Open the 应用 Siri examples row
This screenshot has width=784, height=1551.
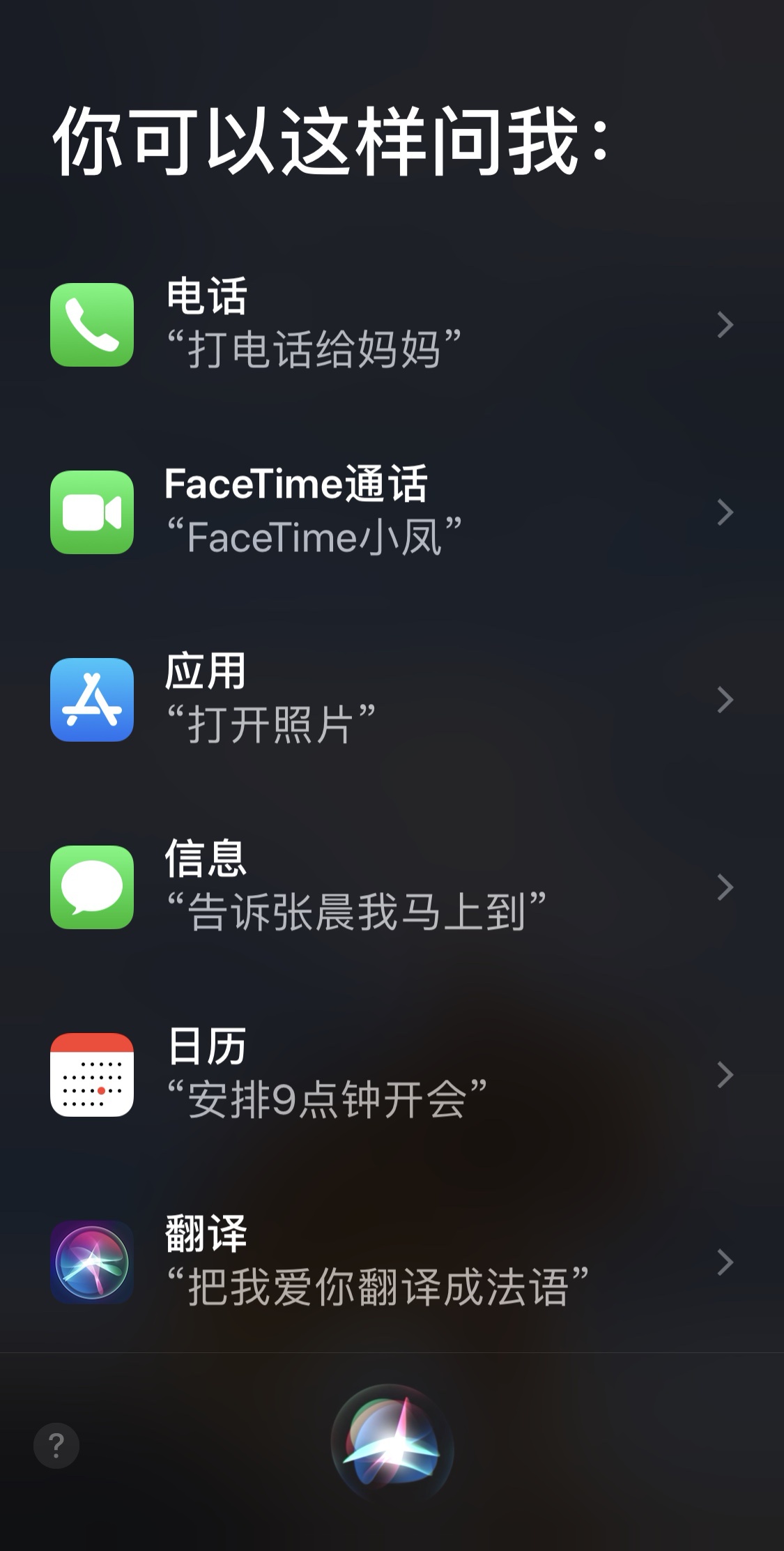pos(390,700)
